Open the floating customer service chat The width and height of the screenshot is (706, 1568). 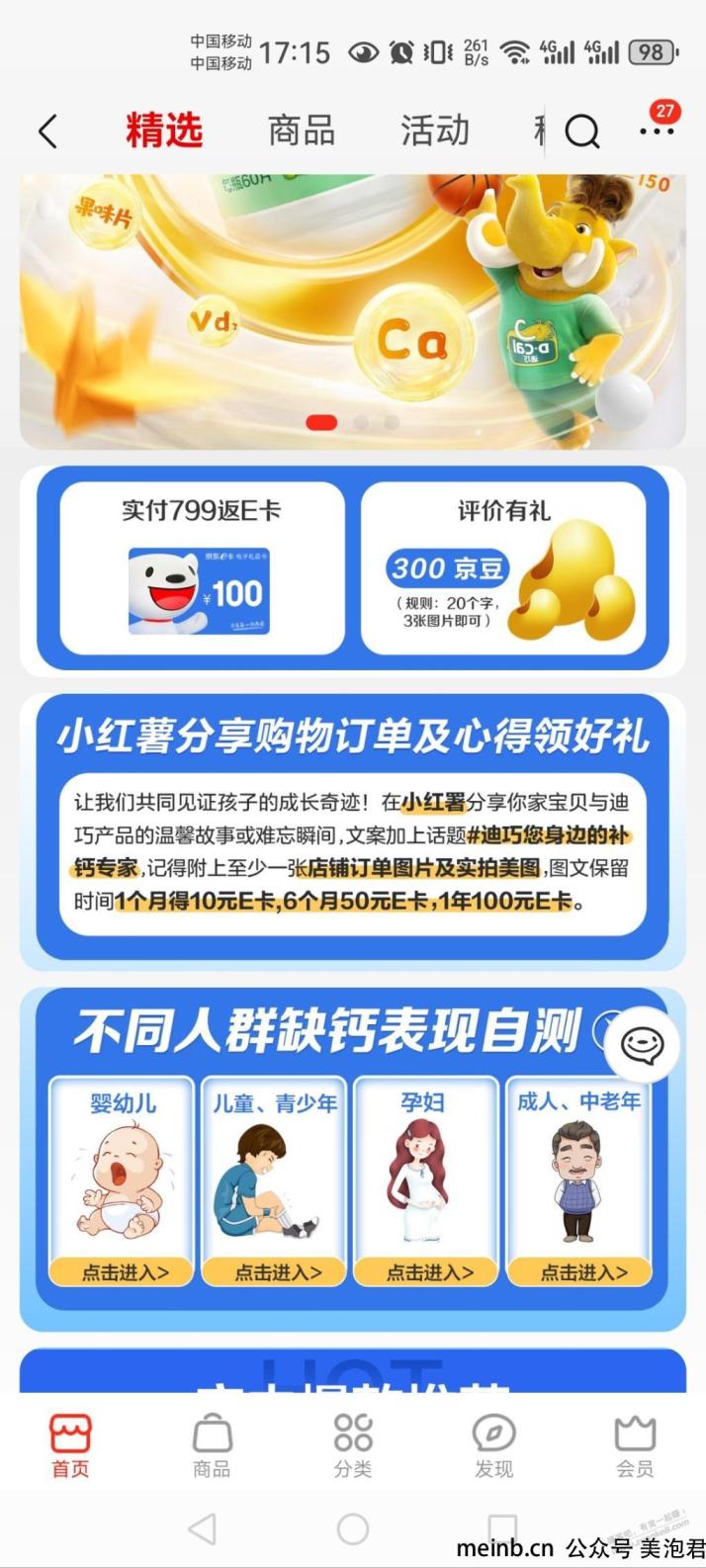pos(641,1045)
